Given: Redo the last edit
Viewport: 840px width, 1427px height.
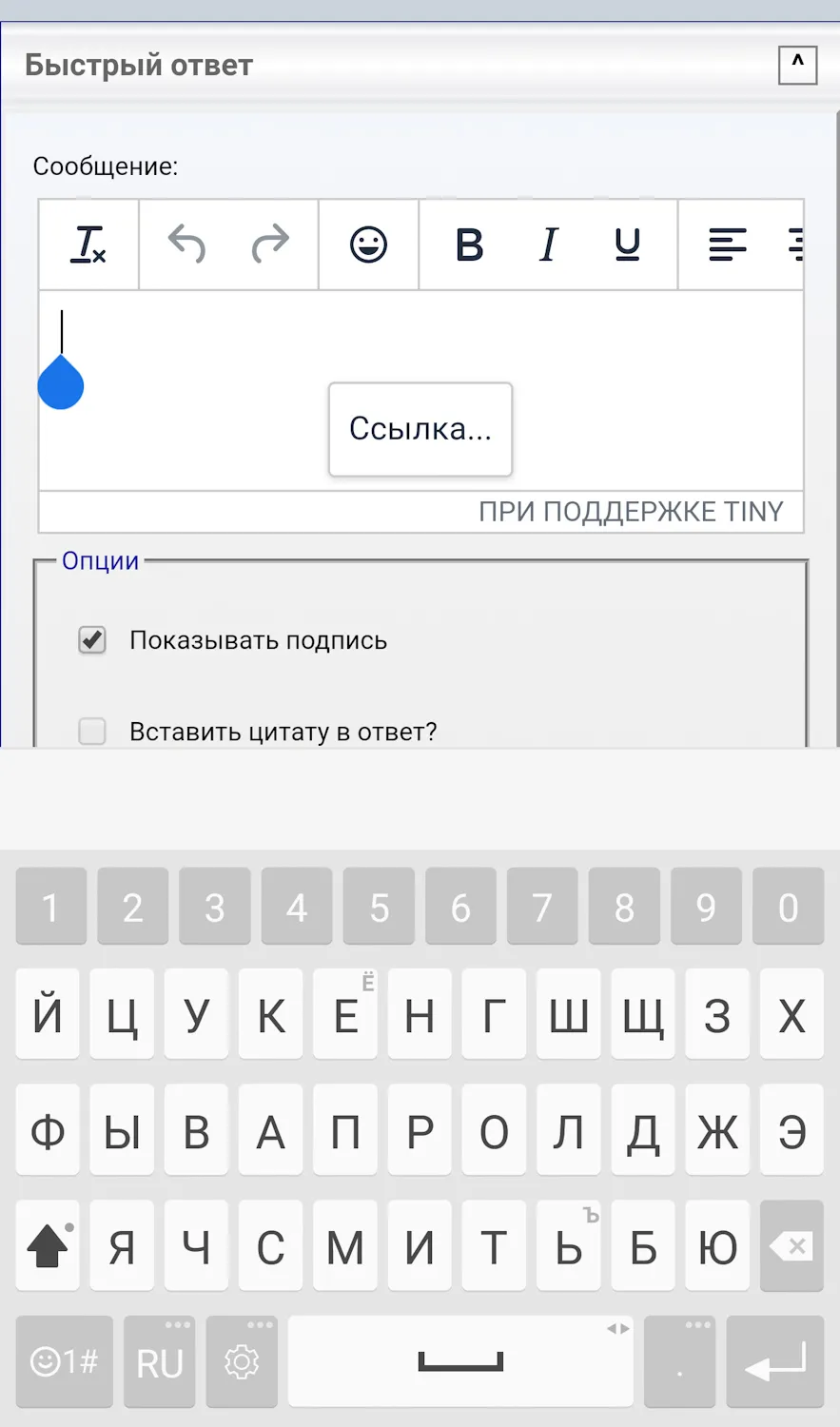Looking at the screenshot, I should point(270,244).
